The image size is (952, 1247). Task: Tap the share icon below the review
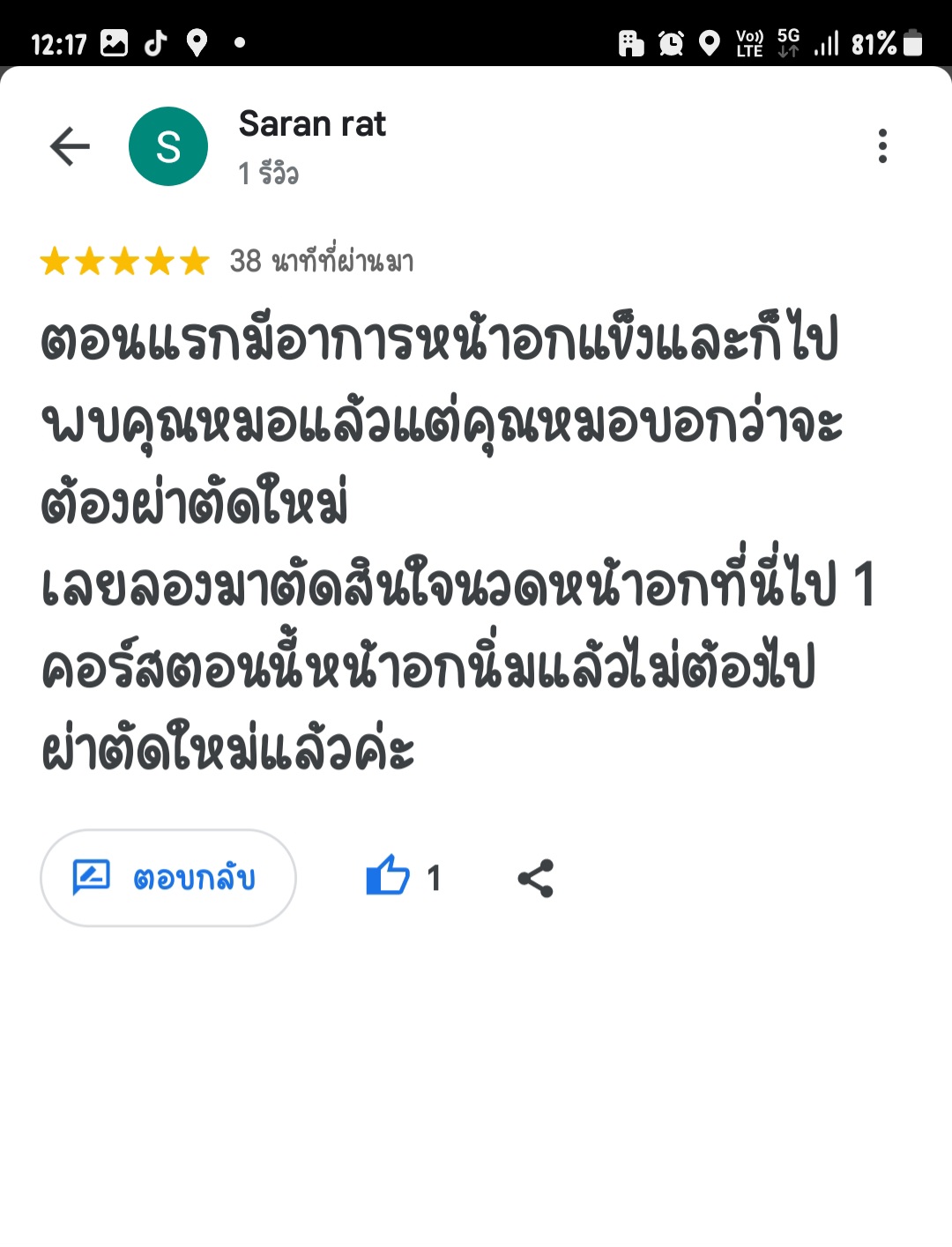point(534,877)
